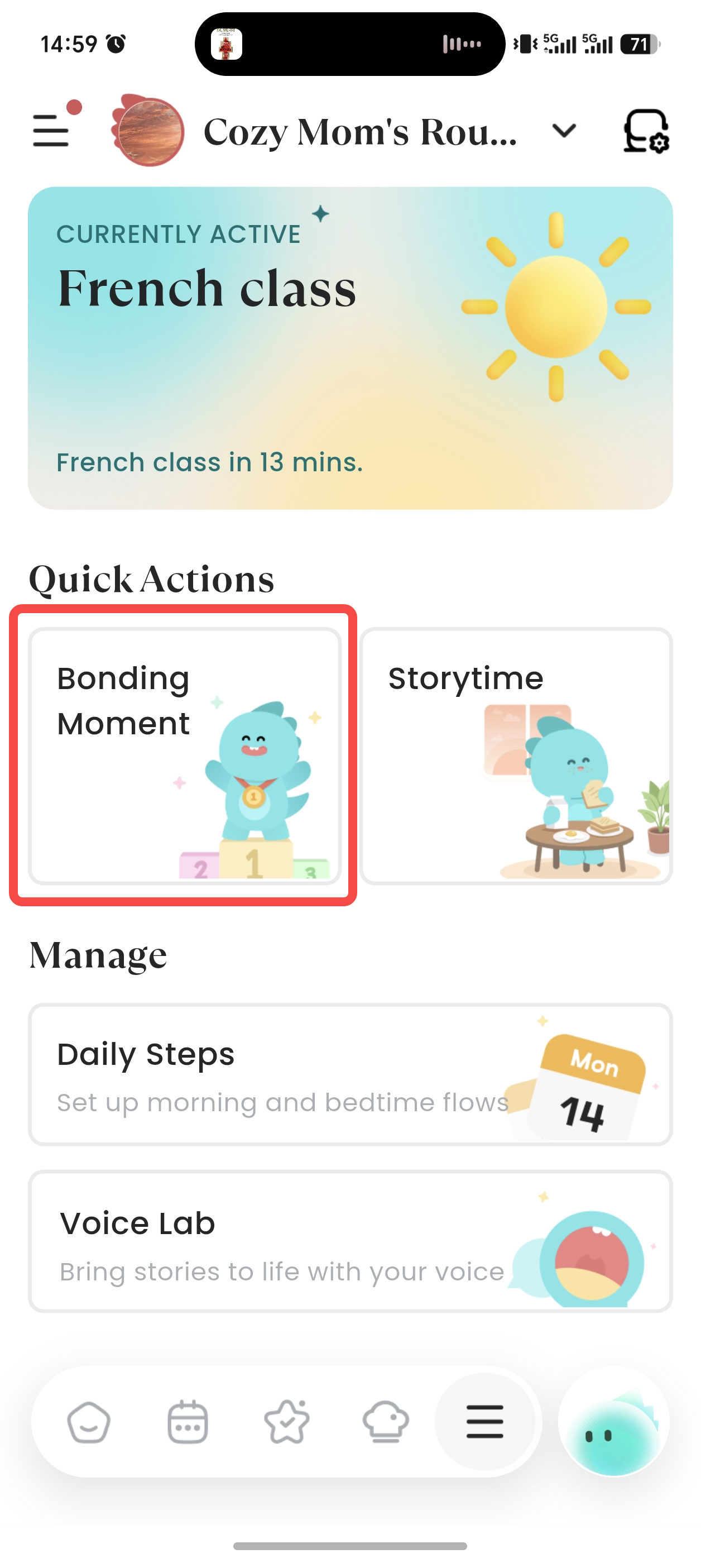The width and height of the screenshot is (701, 1568).
Task: Open Daily Steps to set up flows
Action: pos(350,1075)
